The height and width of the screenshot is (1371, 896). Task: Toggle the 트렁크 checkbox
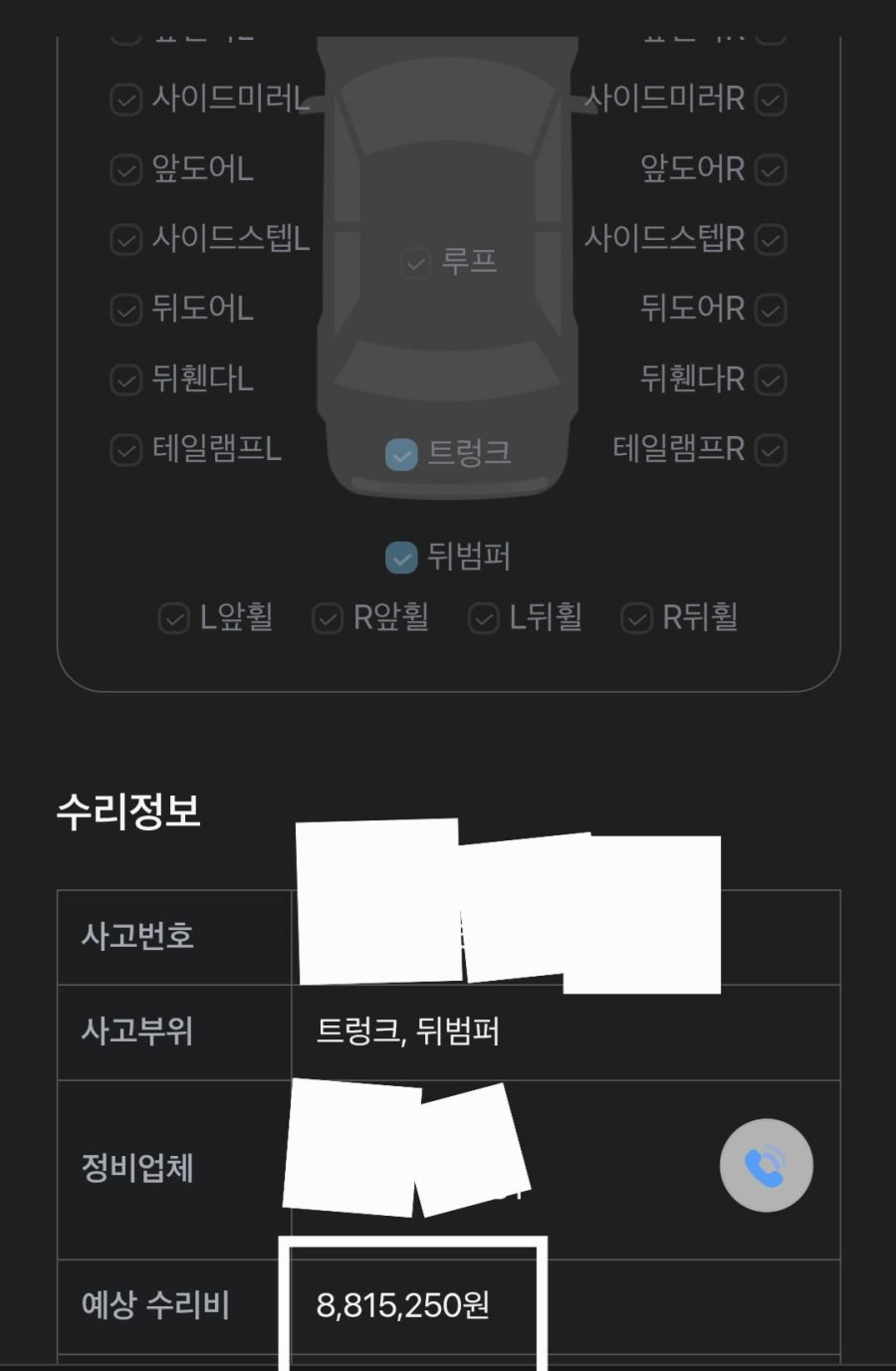pyautogui.click(x=401, y=454)
